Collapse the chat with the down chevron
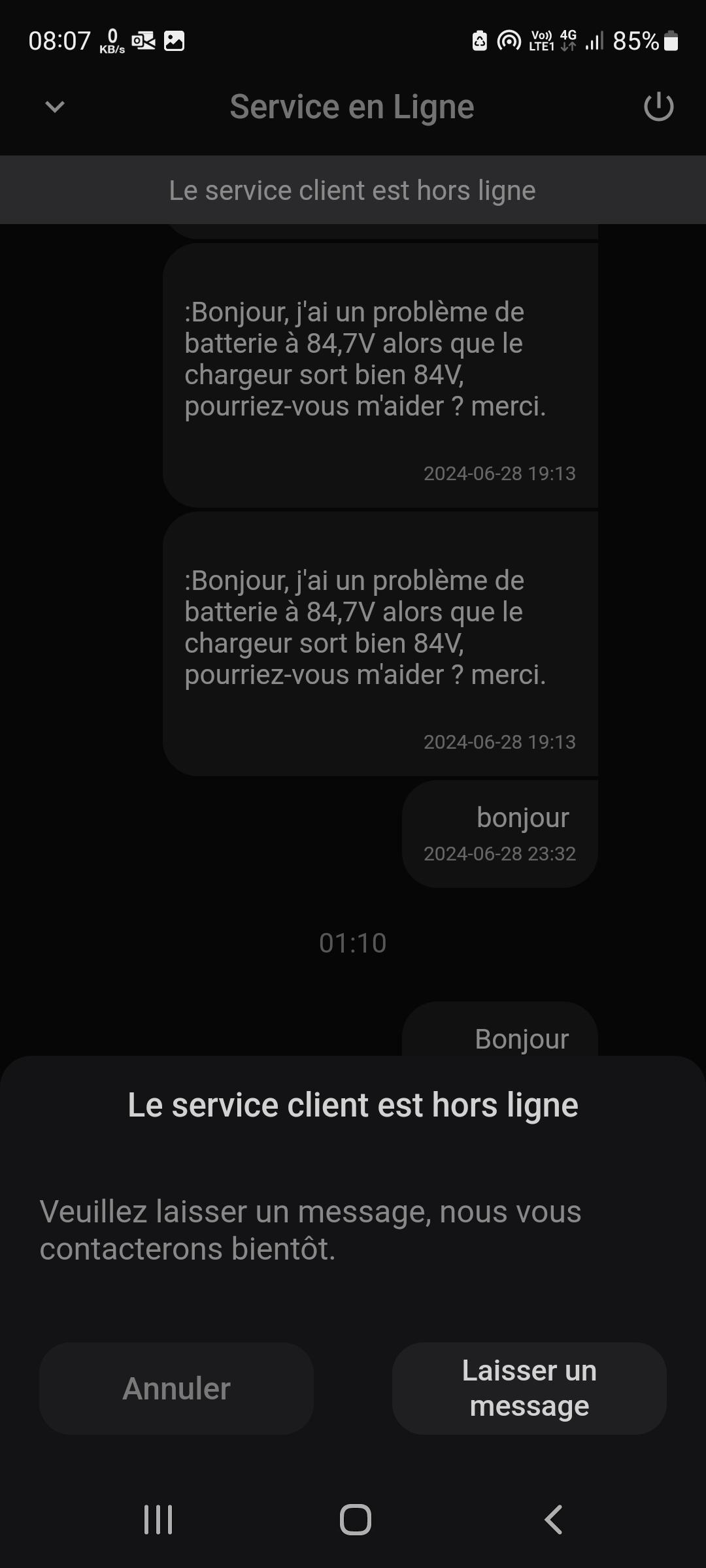 click(55, 106)
